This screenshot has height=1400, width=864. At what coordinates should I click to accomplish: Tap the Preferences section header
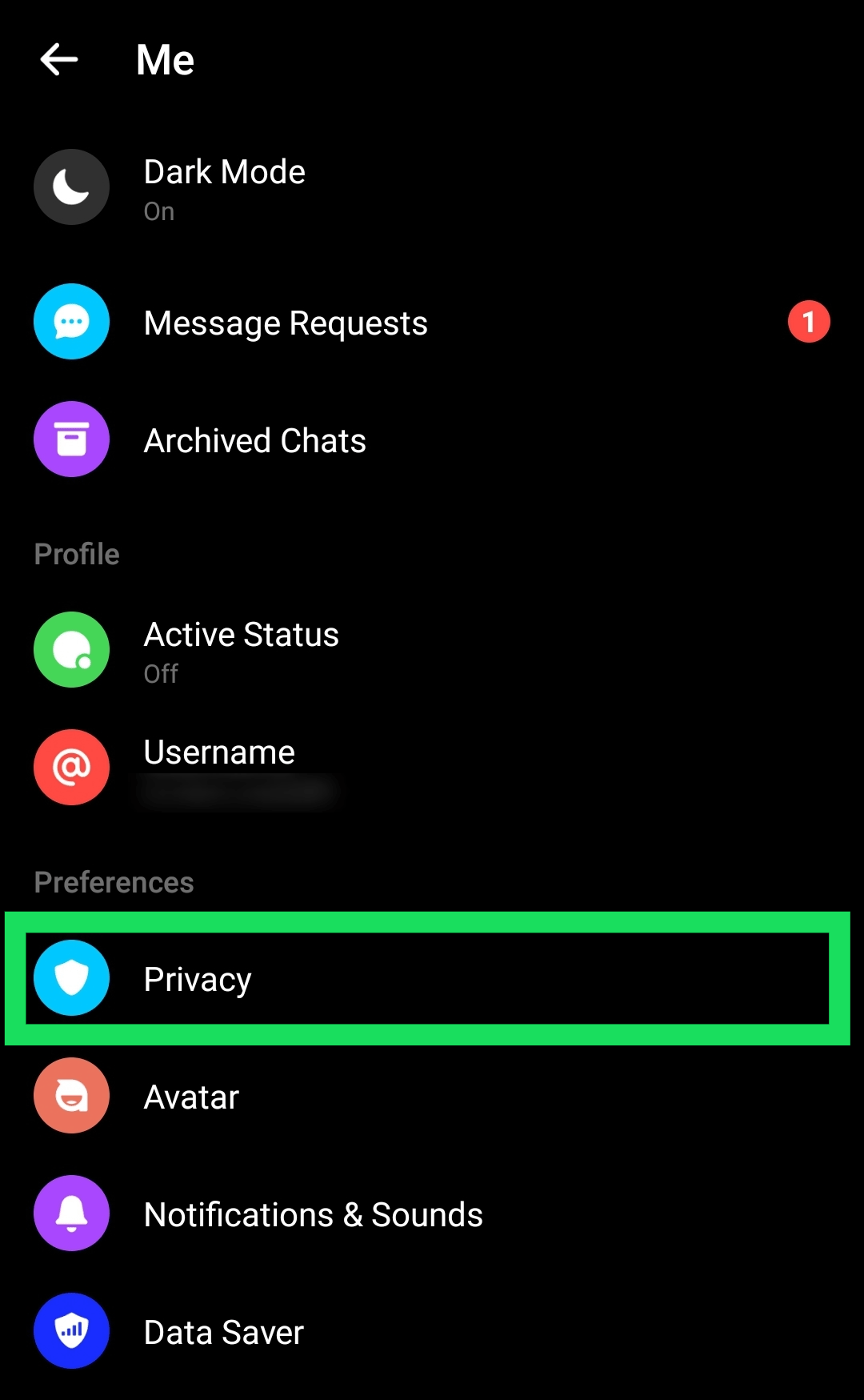click(x=114, y=881)
